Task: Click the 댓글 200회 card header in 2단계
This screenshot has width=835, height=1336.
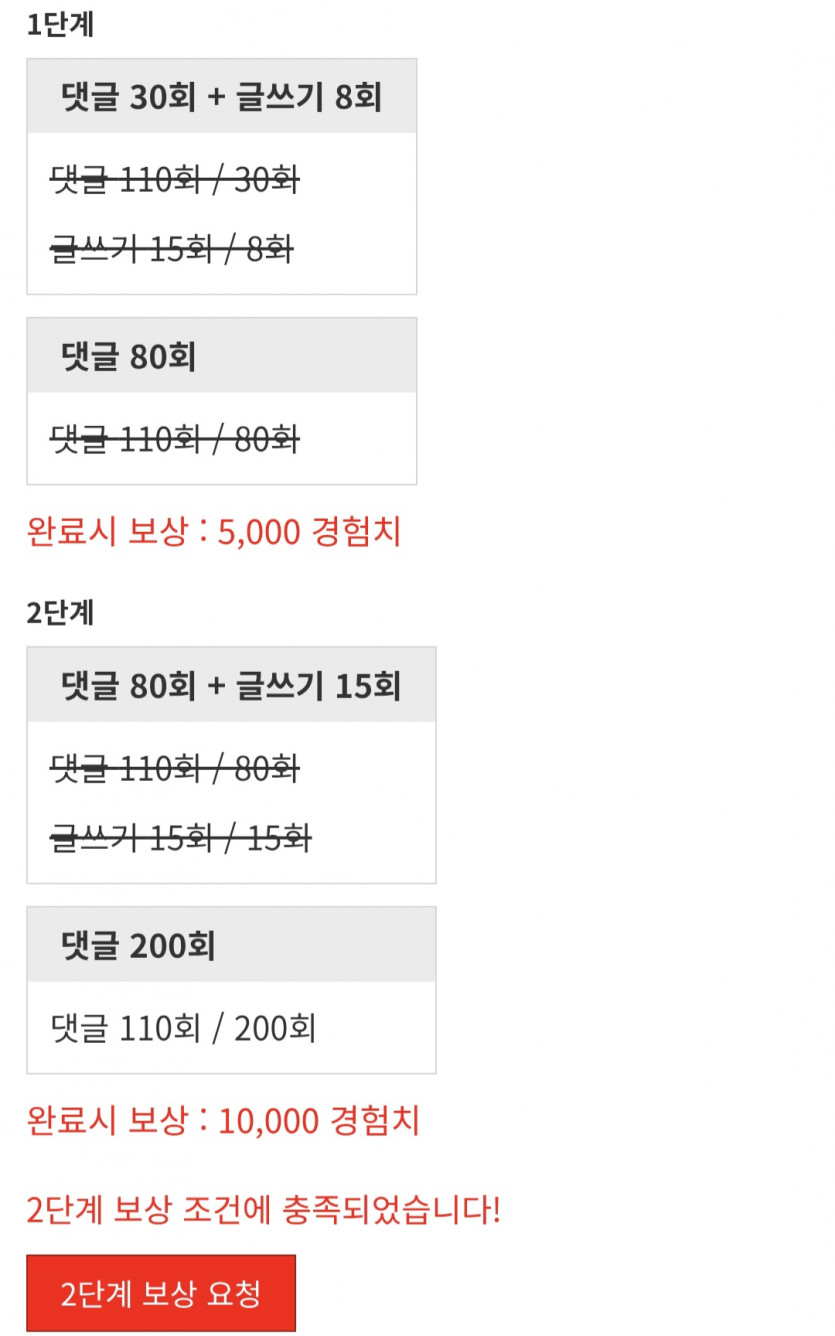Action: click(231, 943)
